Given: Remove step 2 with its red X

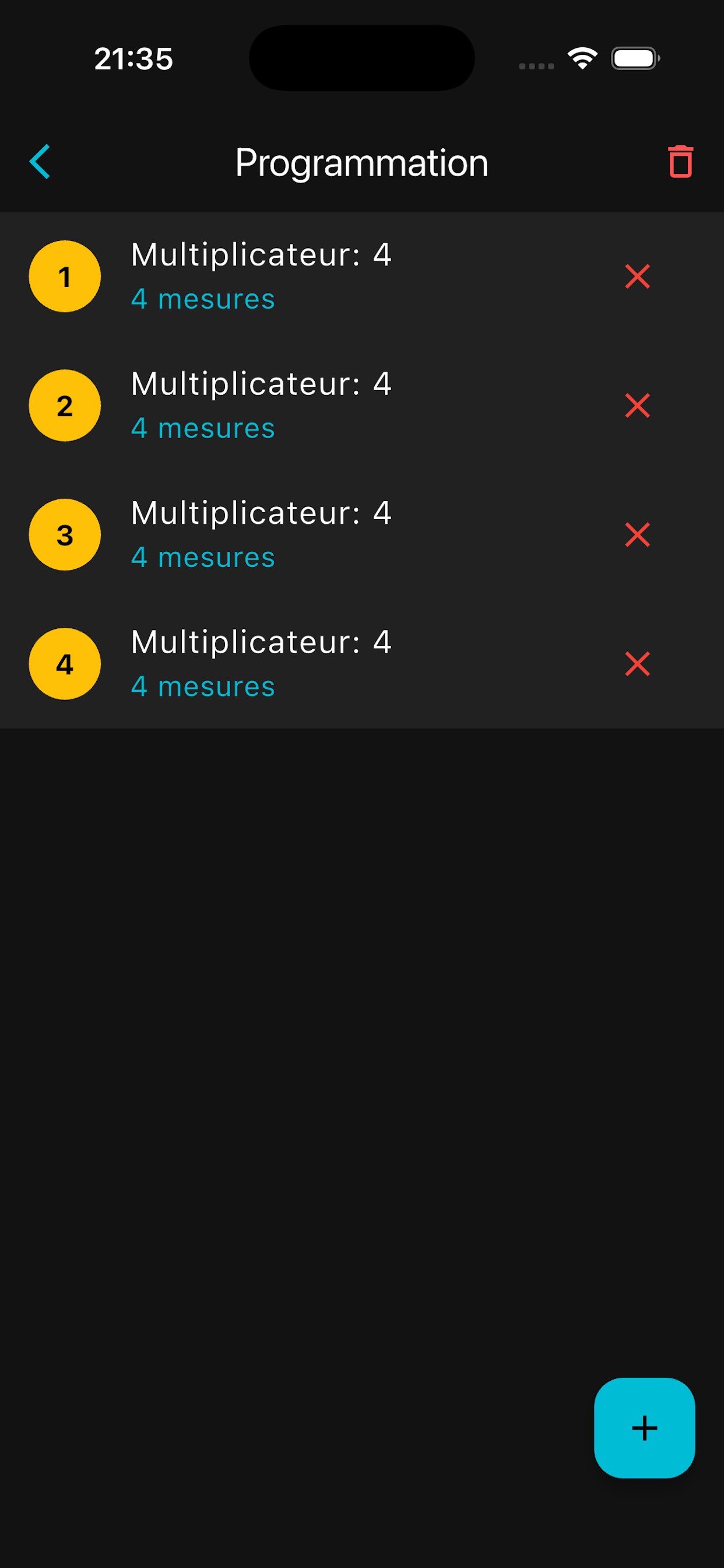Looking at the screenshot, I should coord(637,406).
